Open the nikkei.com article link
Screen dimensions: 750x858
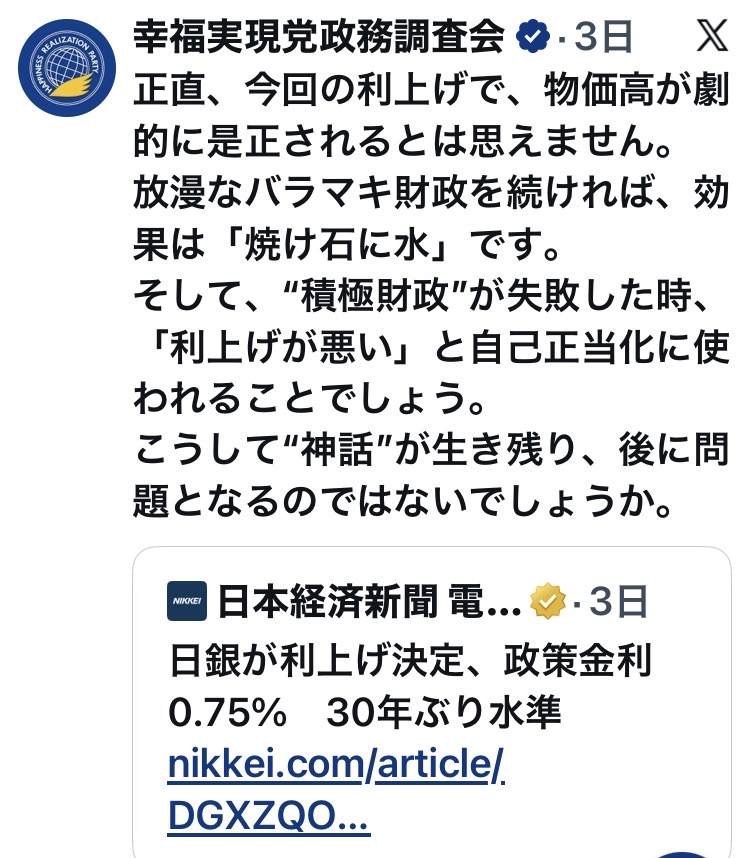click(x=337, y=767)
